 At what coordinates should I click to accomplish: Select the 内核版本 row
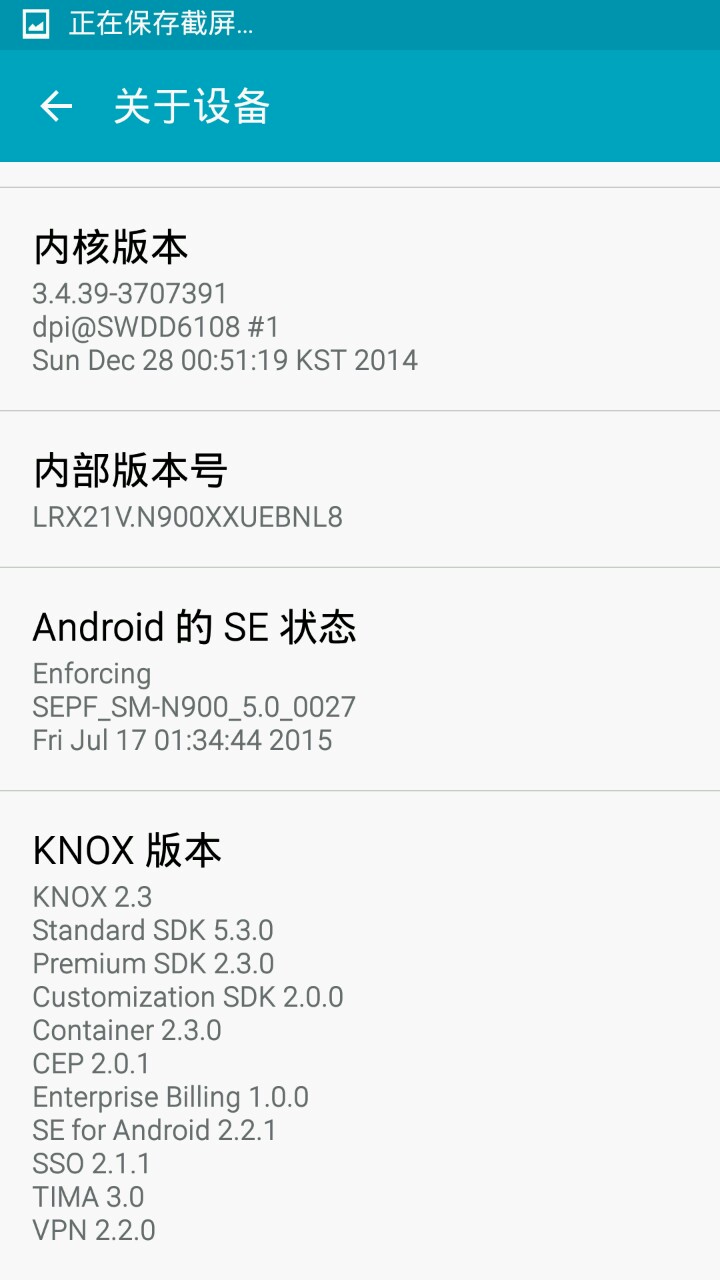(x=360, y=300)
